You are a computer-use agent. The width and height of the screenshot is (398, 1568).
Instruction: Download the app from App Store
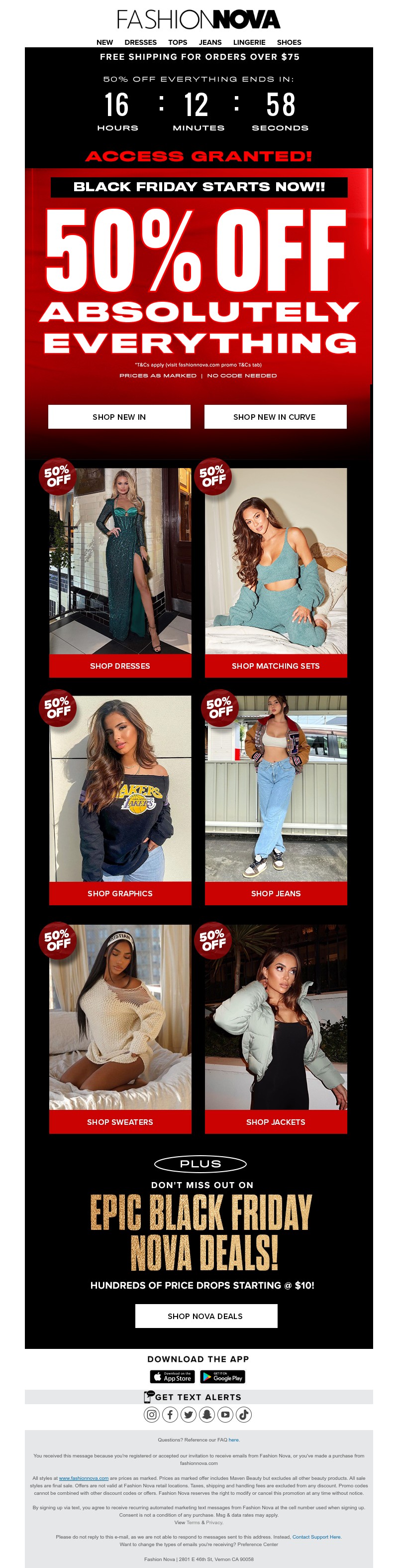tap(172, 1377)
